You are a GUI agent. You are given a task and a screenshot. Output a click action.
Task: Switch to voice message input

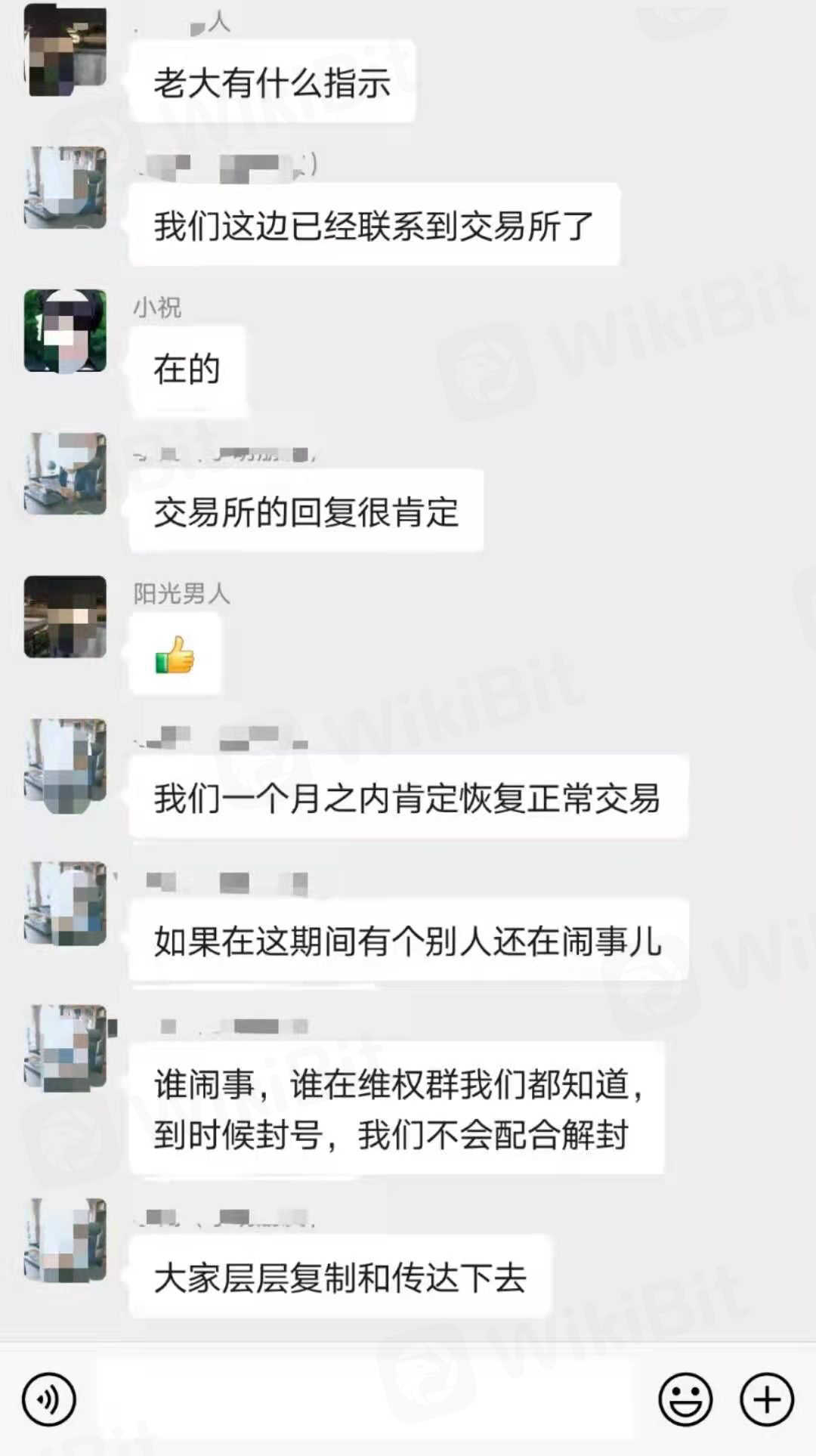(x=49, y=1399)
